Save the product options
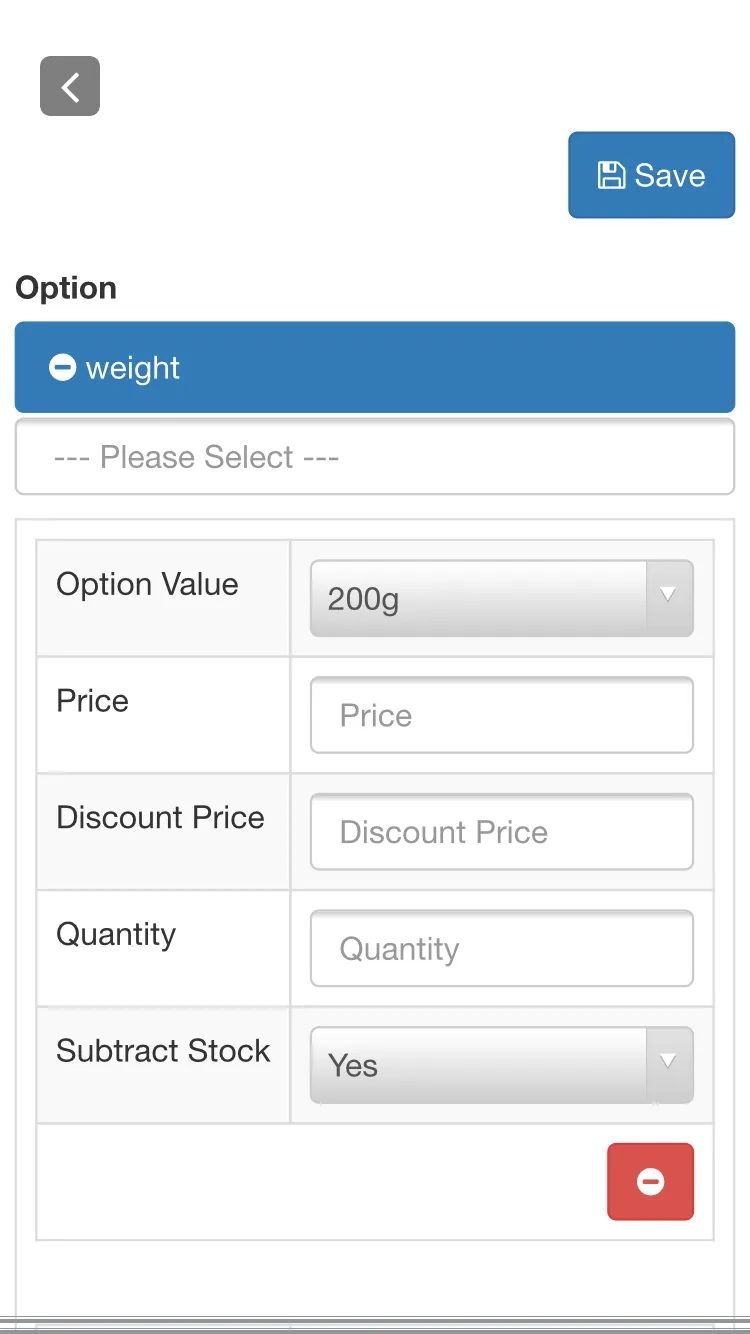Viewport: 750px width, 1334px height. click(x=651, y=175)
